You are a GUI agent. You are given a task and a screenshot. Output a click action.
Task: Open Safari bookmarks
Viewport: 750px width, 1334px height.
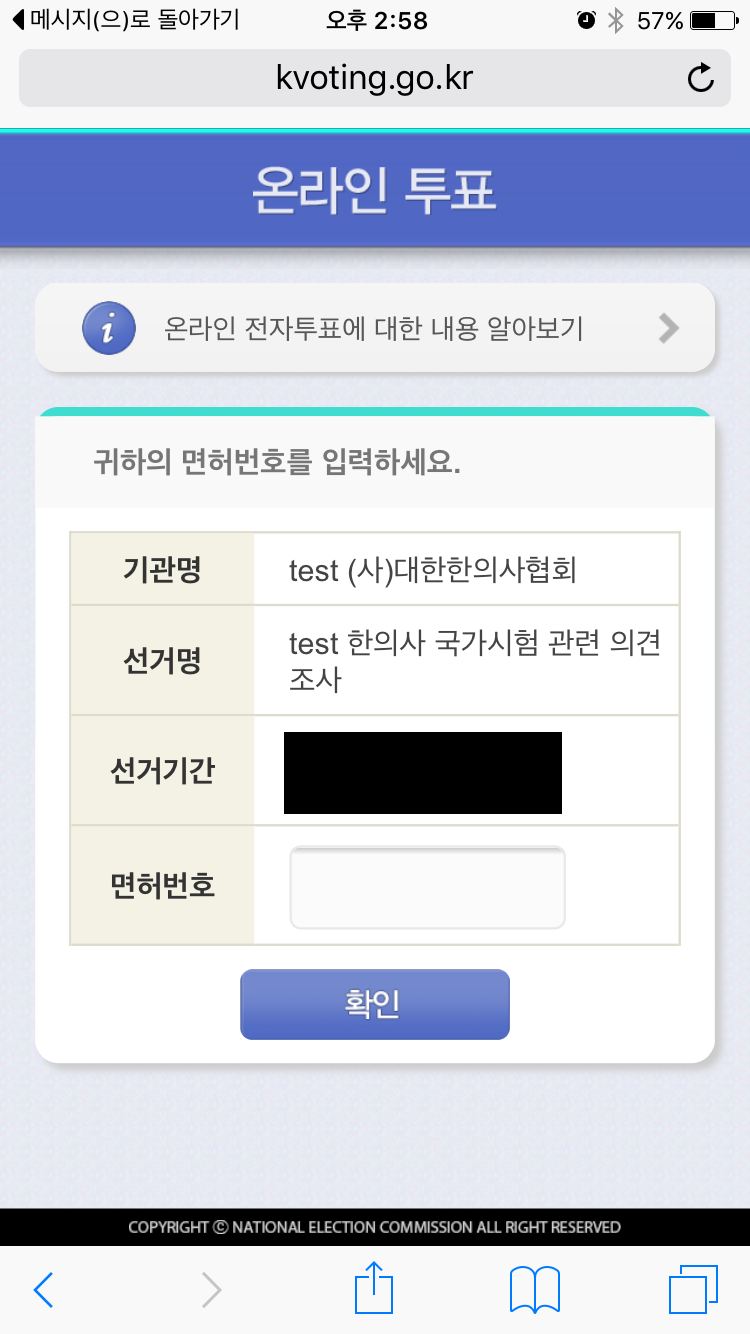(534, 1290)
